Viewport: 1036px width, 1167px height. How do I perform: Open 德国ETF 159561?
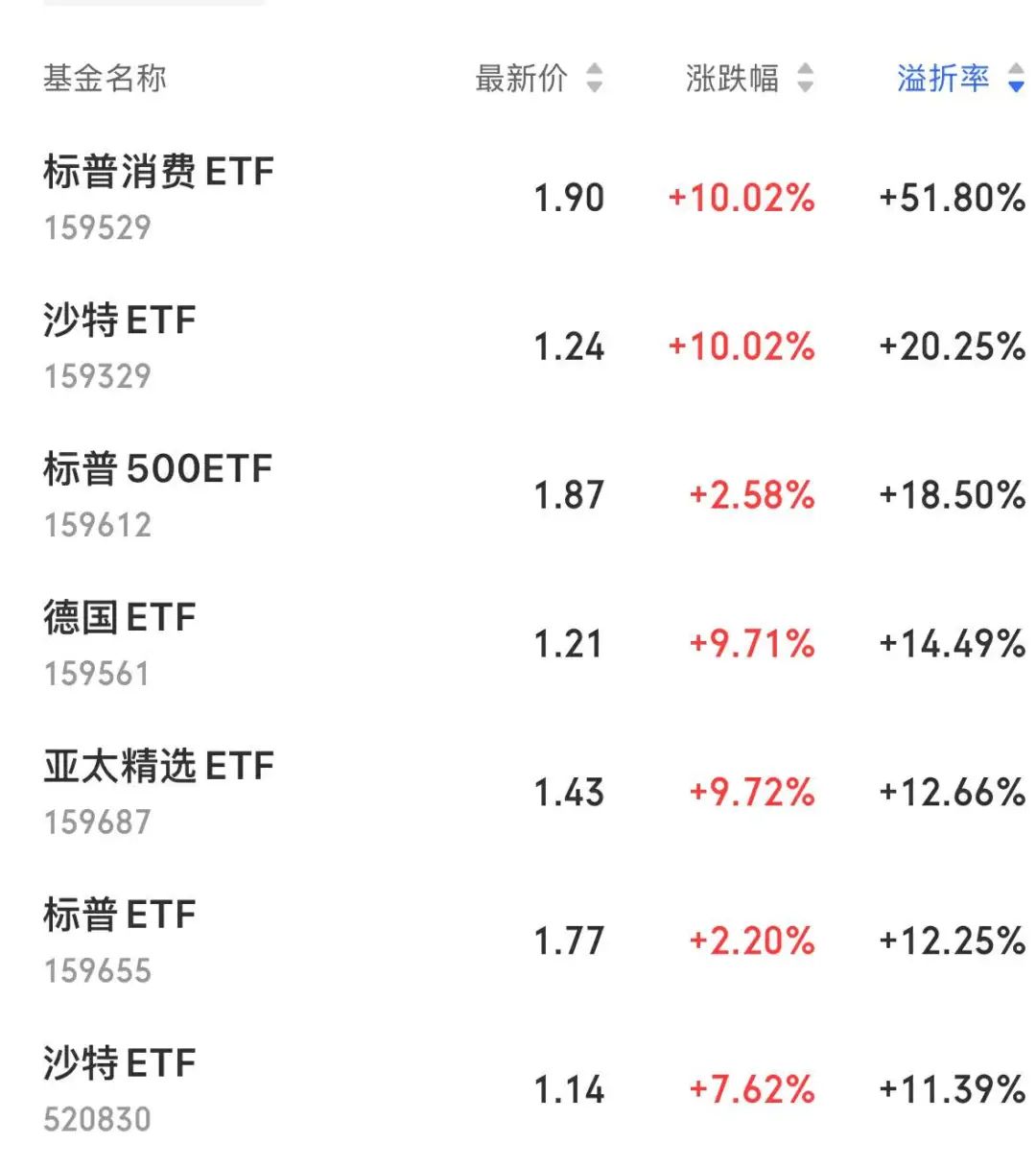pos(518,644)
